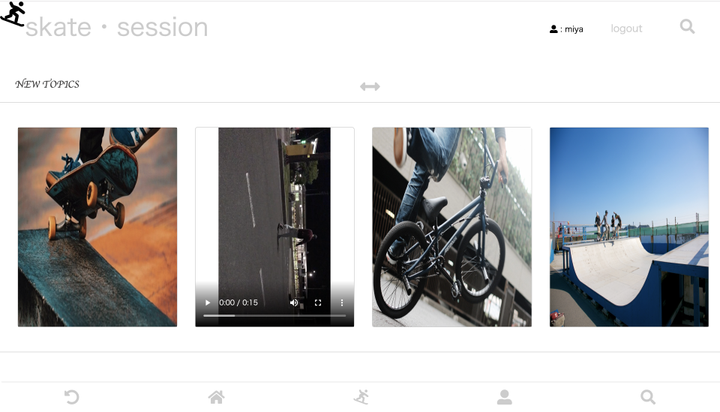Play the street skating video
Screen dimensions: 720x412
[208, 302]
